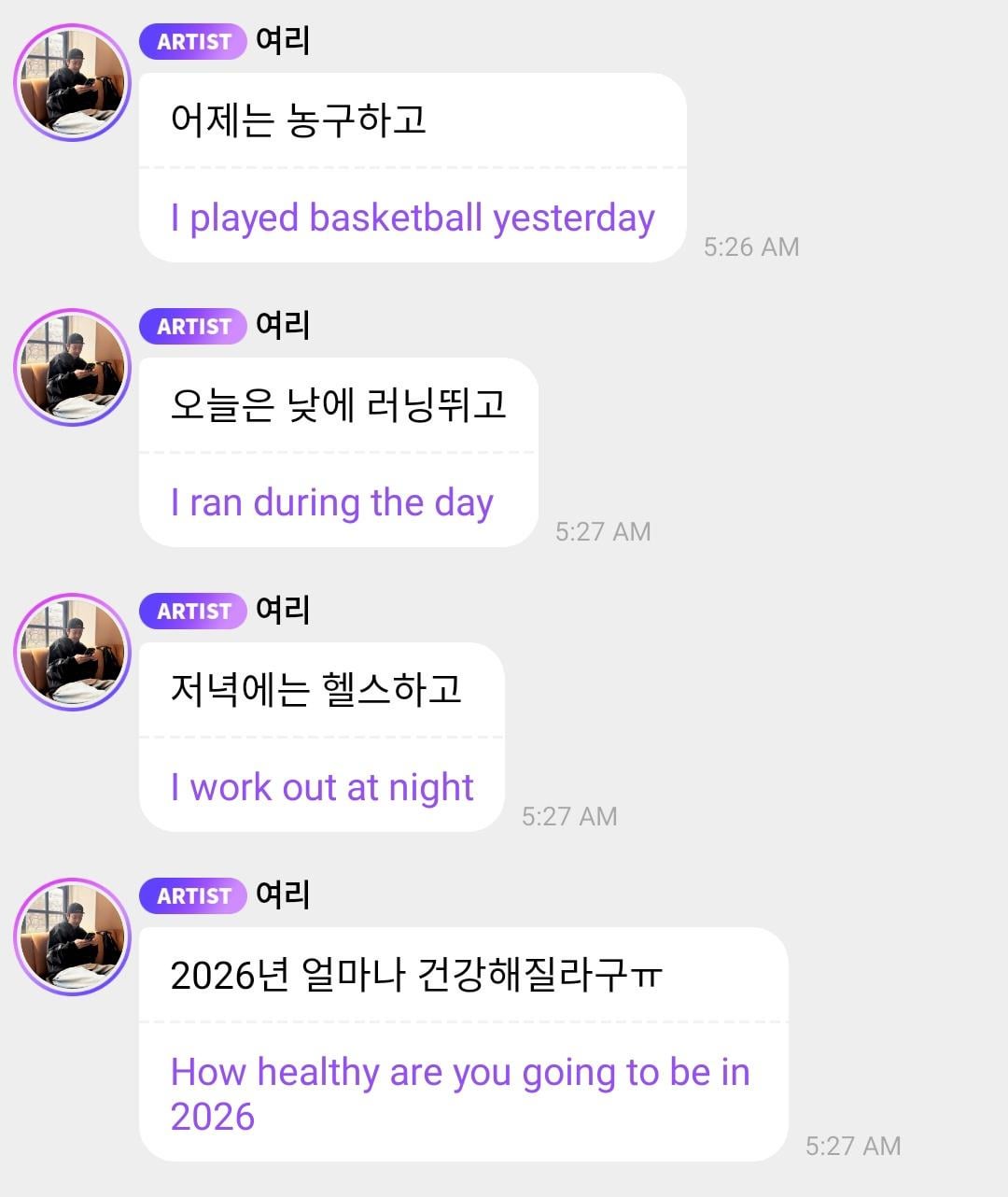Image resolution: width=1008 pixels, height=1197 pixels.
Task: View profile picture beside 'I work out at night'
Action: pos(72,652)
